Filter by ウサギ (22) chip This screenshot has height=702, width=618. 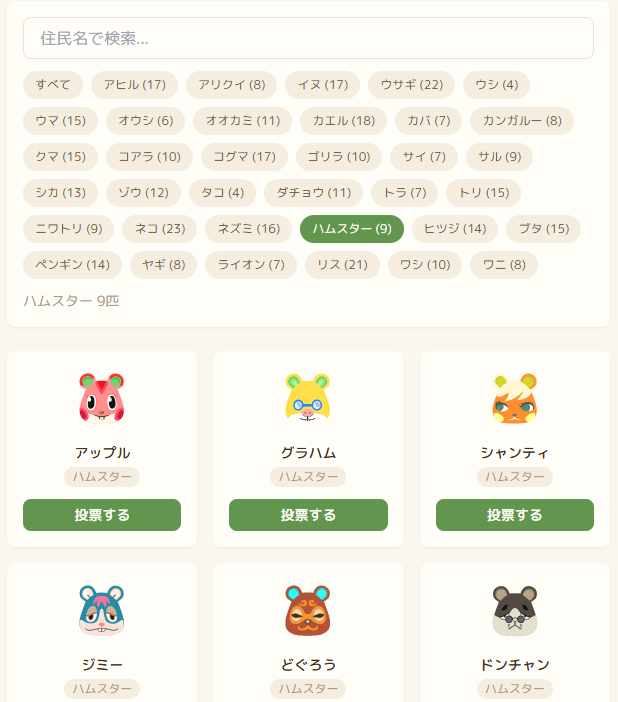[411, 85]
